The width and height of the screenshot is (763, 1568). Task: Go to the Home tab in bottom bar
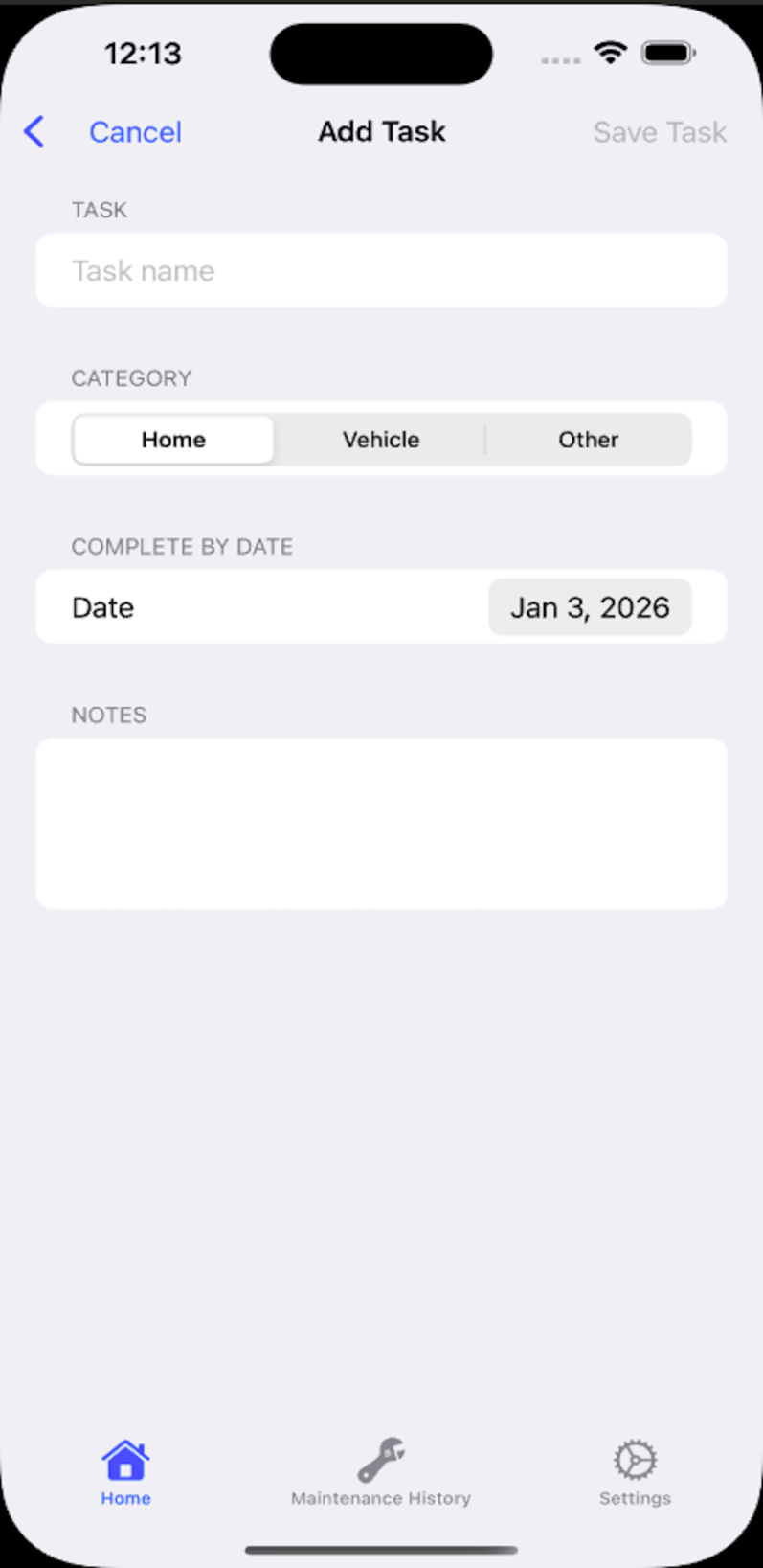coord(125,1472)
